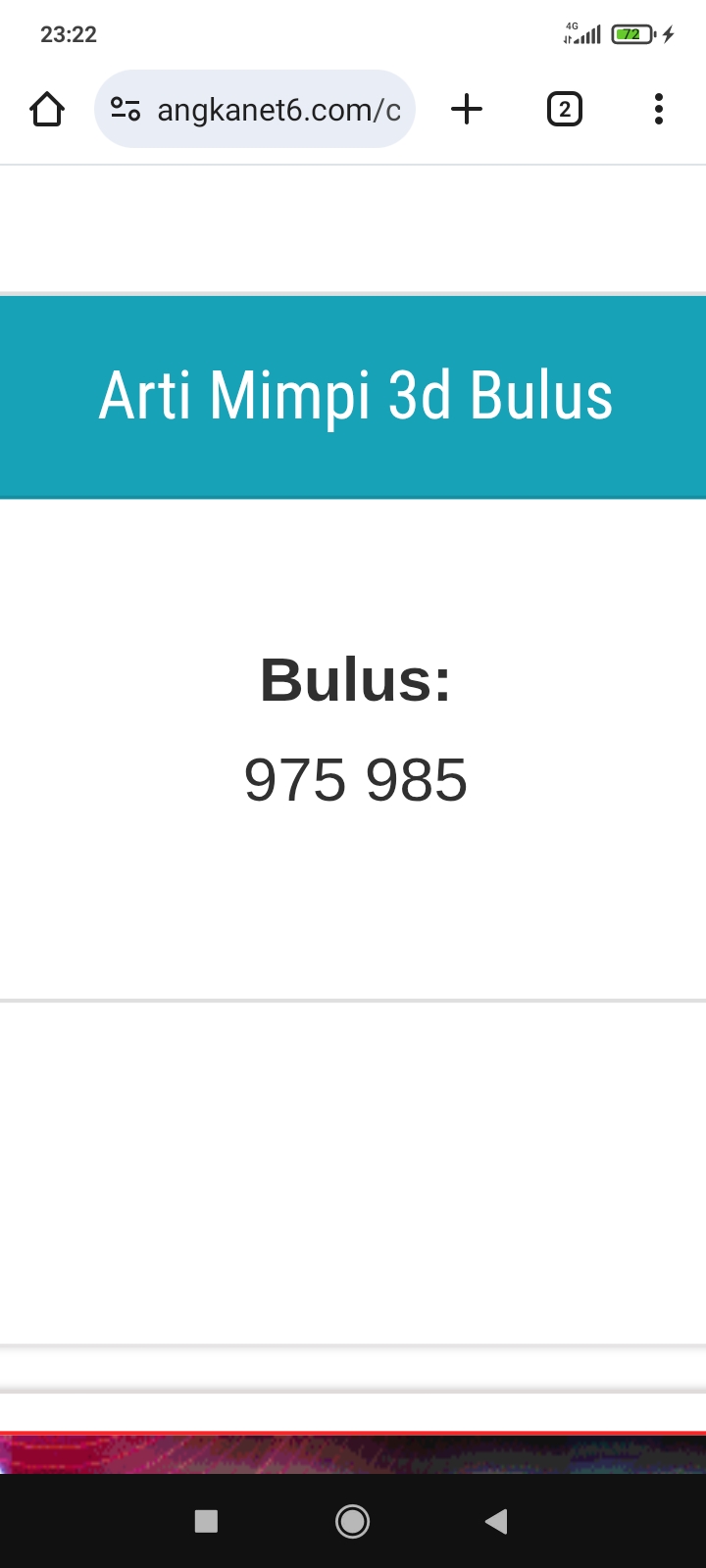Open recent apps with the square button
This screenshot has width=706, height=1568.
point(206,1521)
